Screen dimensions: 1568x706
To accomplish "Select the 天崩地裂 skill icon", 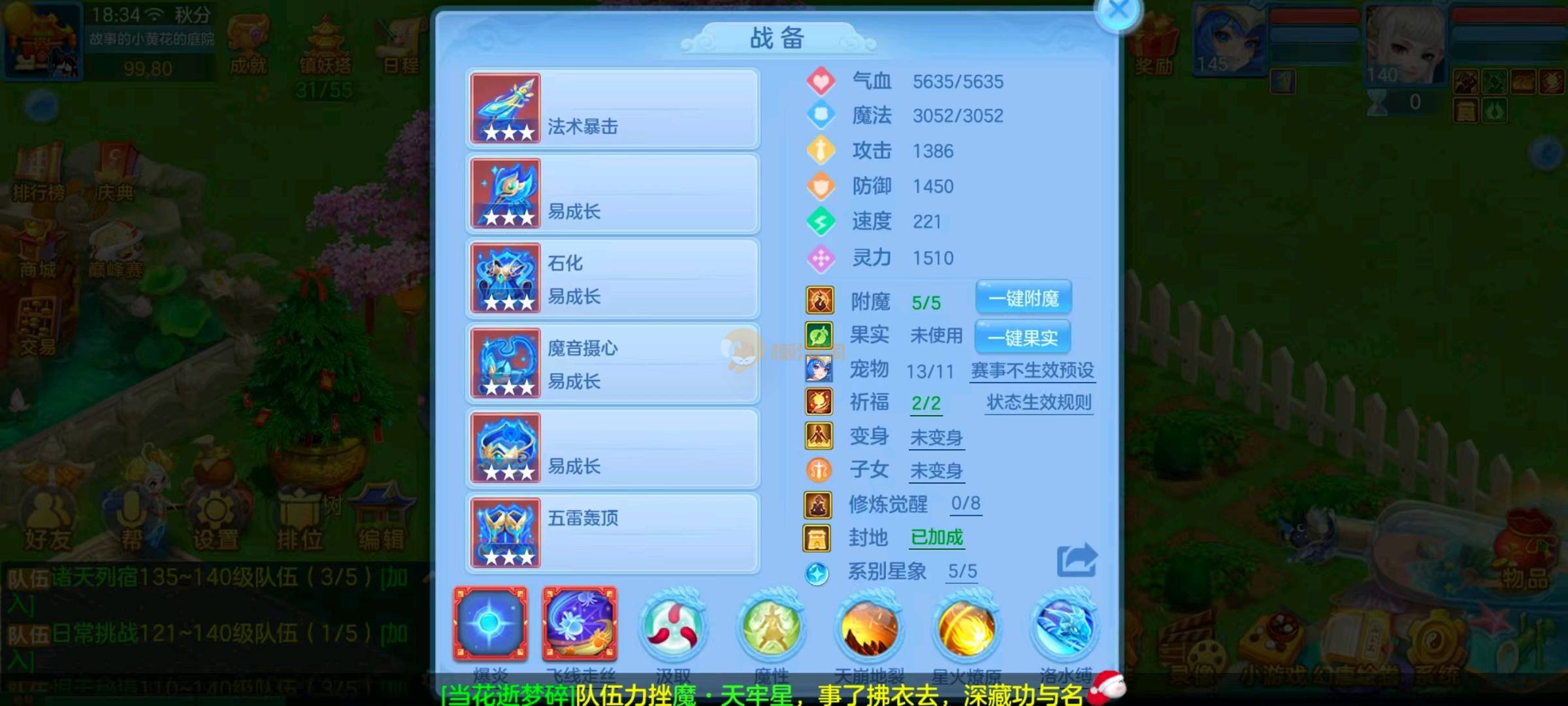I will (x=869, y=626).
